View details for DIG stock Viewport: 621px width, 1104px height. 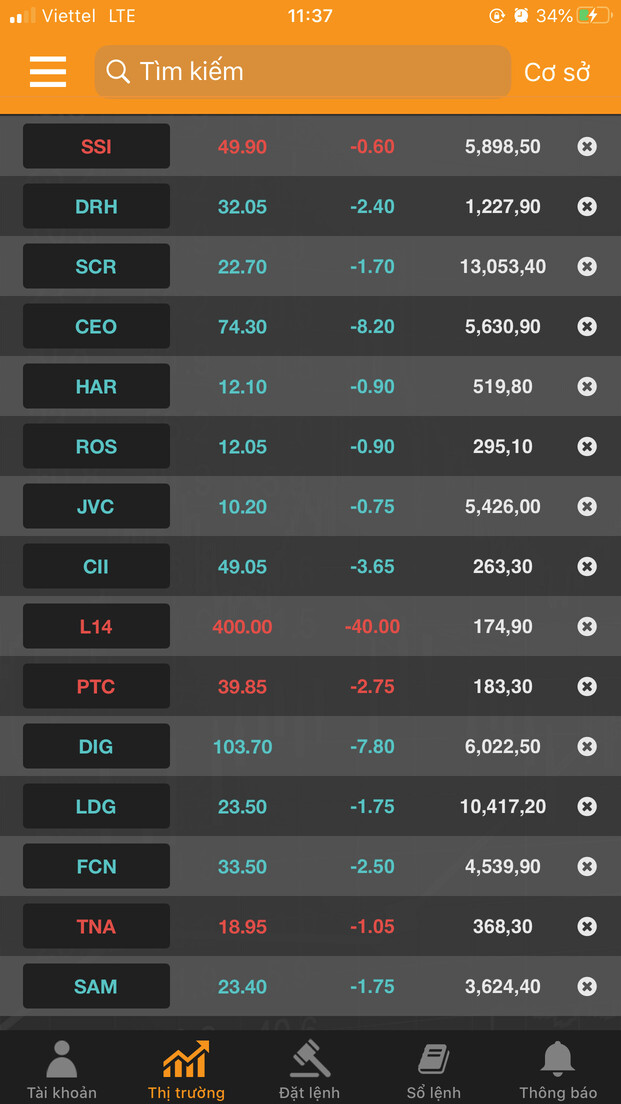tap(96, 747)
